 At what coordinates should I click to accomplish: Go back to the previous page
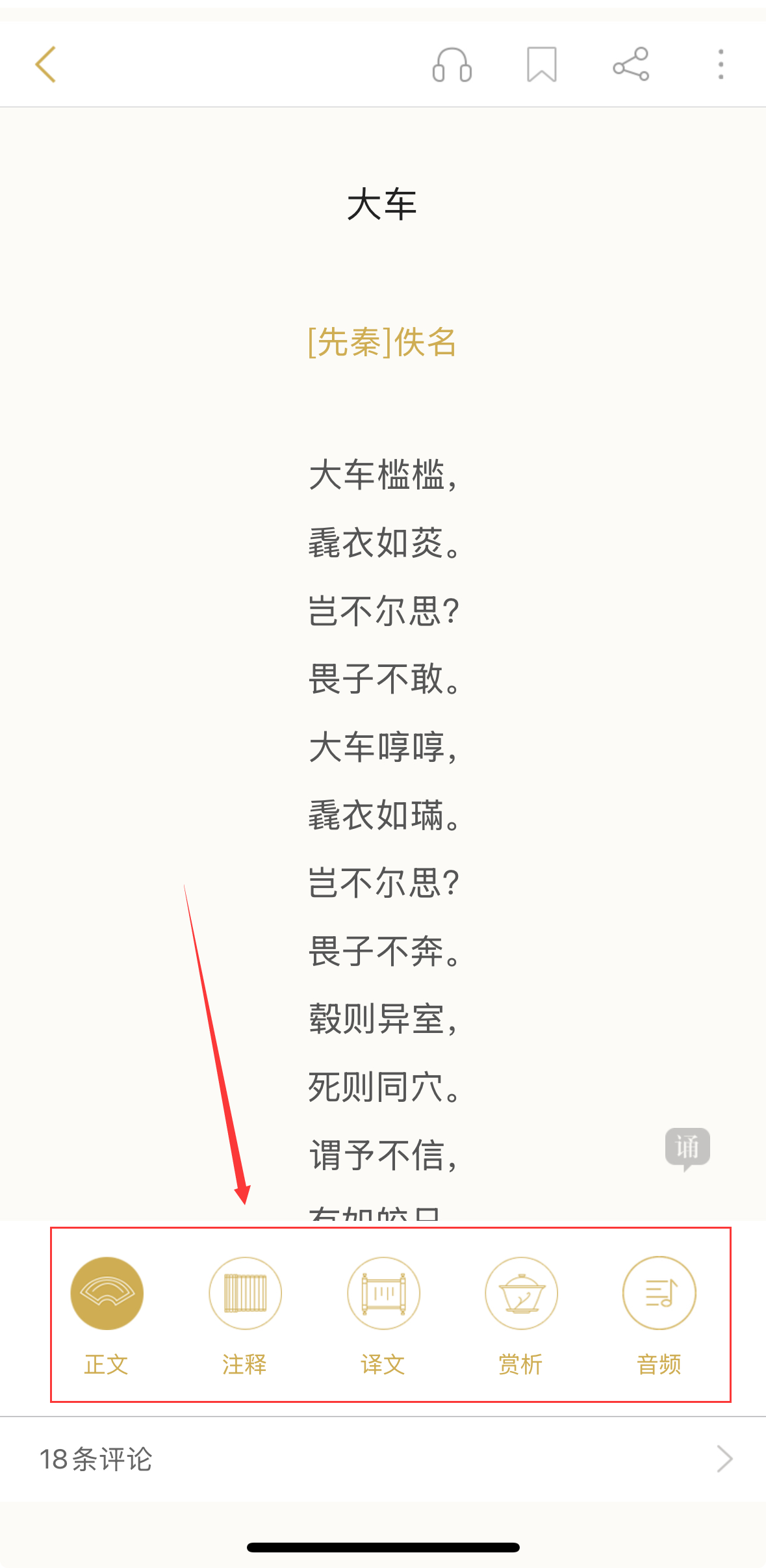pyautogui.click(x=45, y=64)
